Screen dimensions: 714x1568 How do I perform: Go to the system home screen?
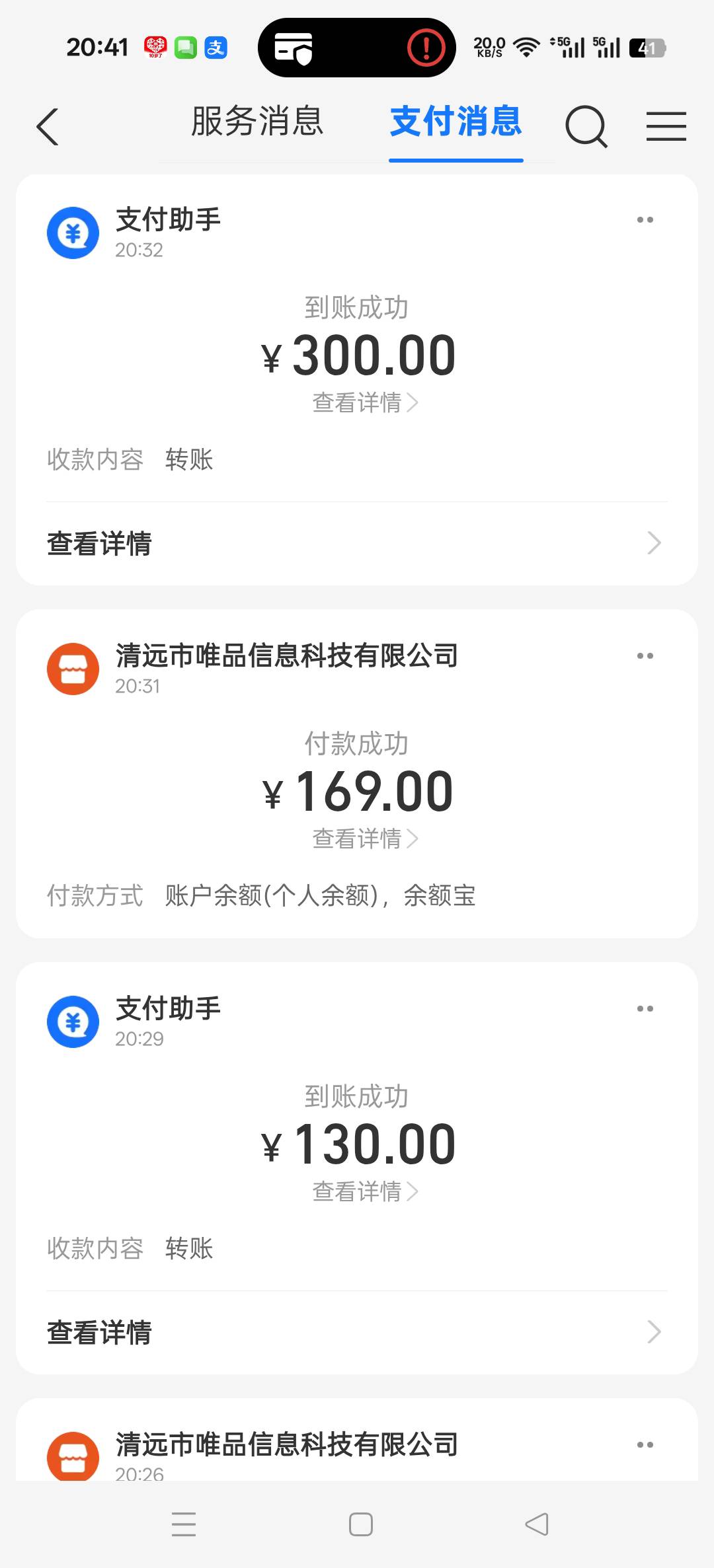click(360, 1524)
